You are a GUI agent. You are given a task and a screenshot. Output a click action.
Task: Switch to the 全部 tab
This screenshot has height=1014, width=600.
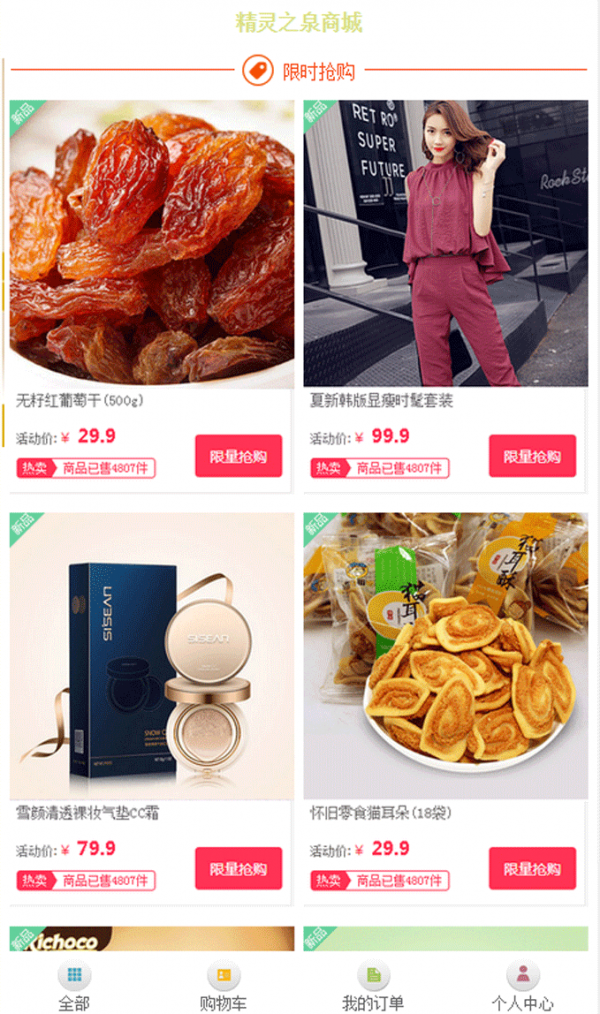point(74,986)
